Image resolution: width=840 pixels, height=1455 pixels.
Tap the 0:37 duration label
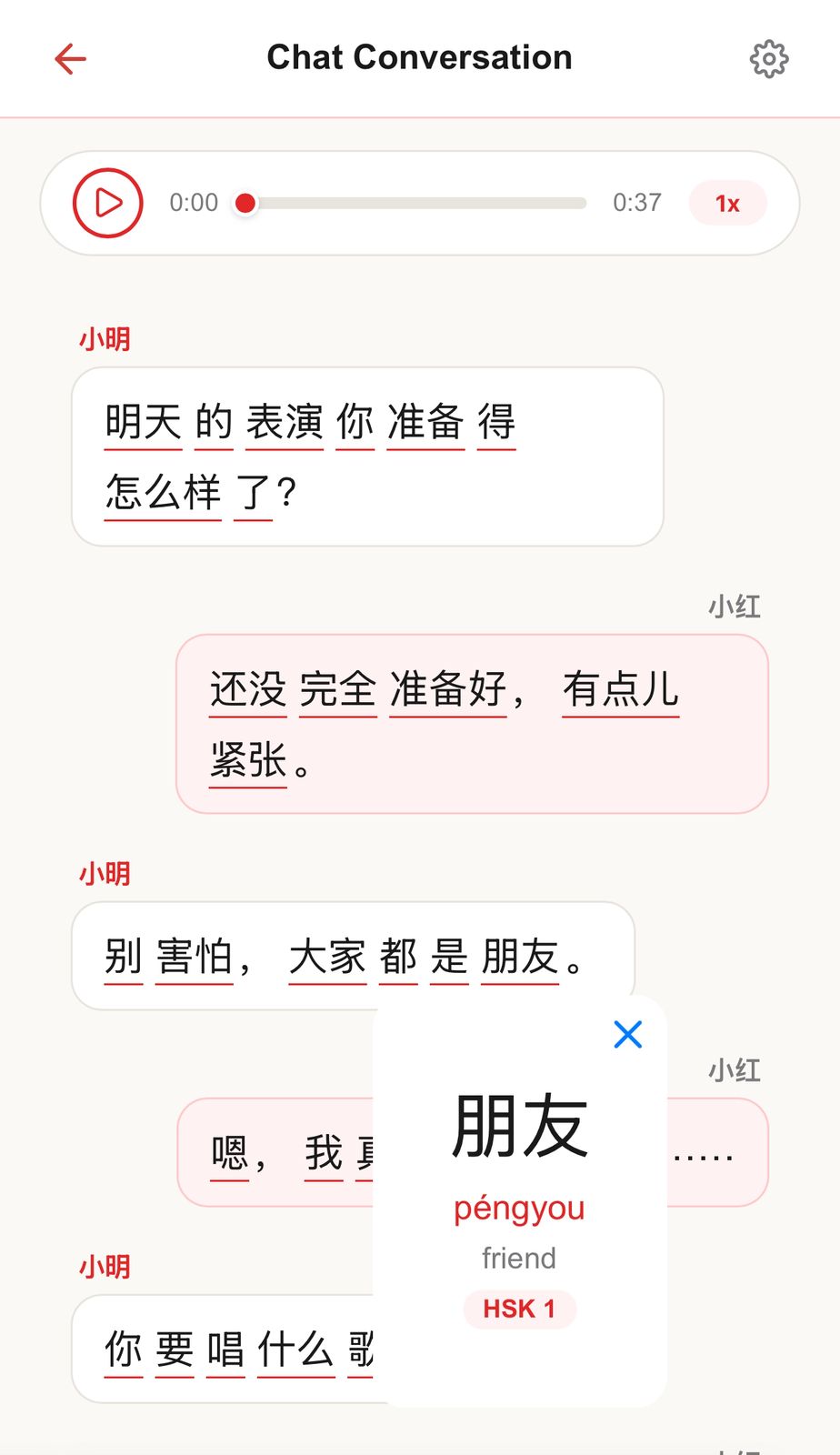click(x=637, y=202)
